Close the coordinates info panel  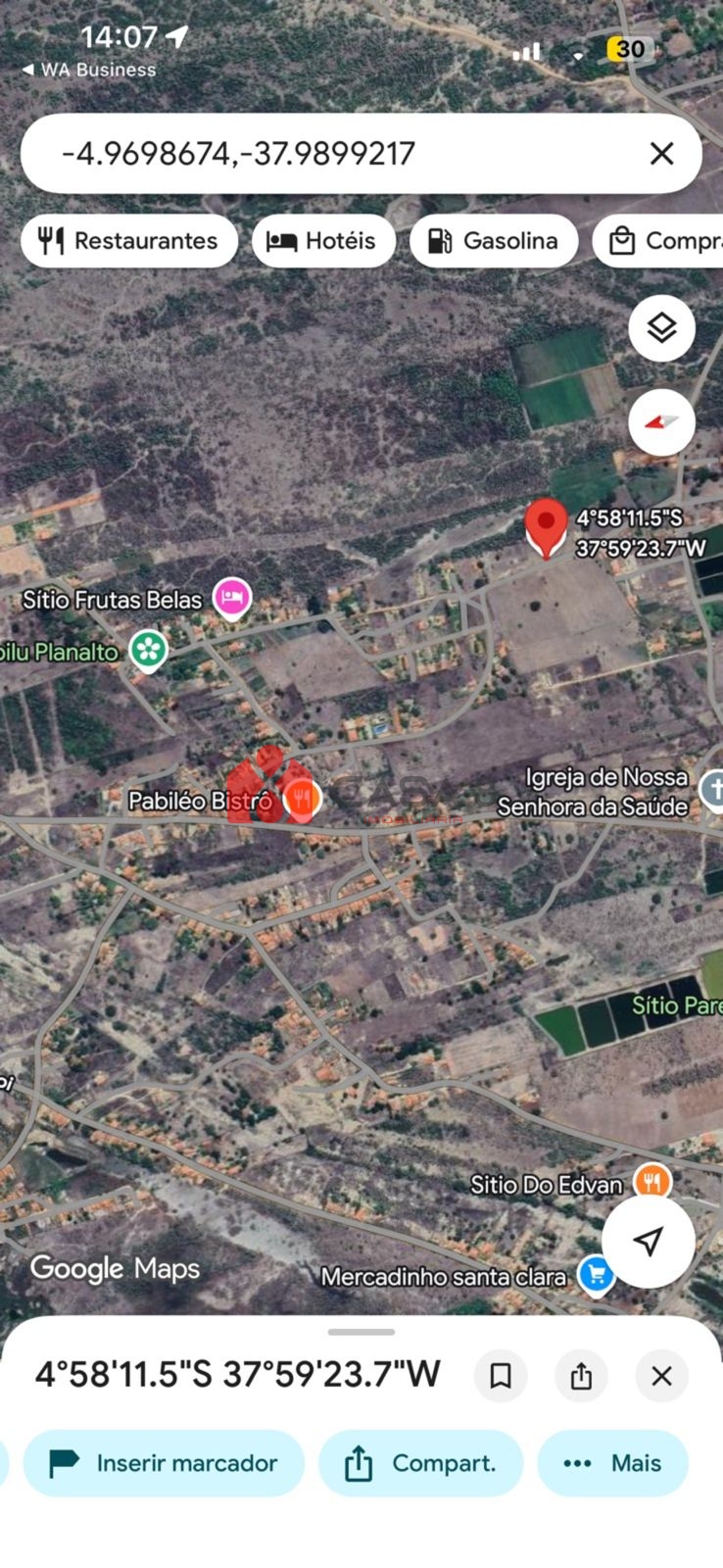[x=662, y=1376]
